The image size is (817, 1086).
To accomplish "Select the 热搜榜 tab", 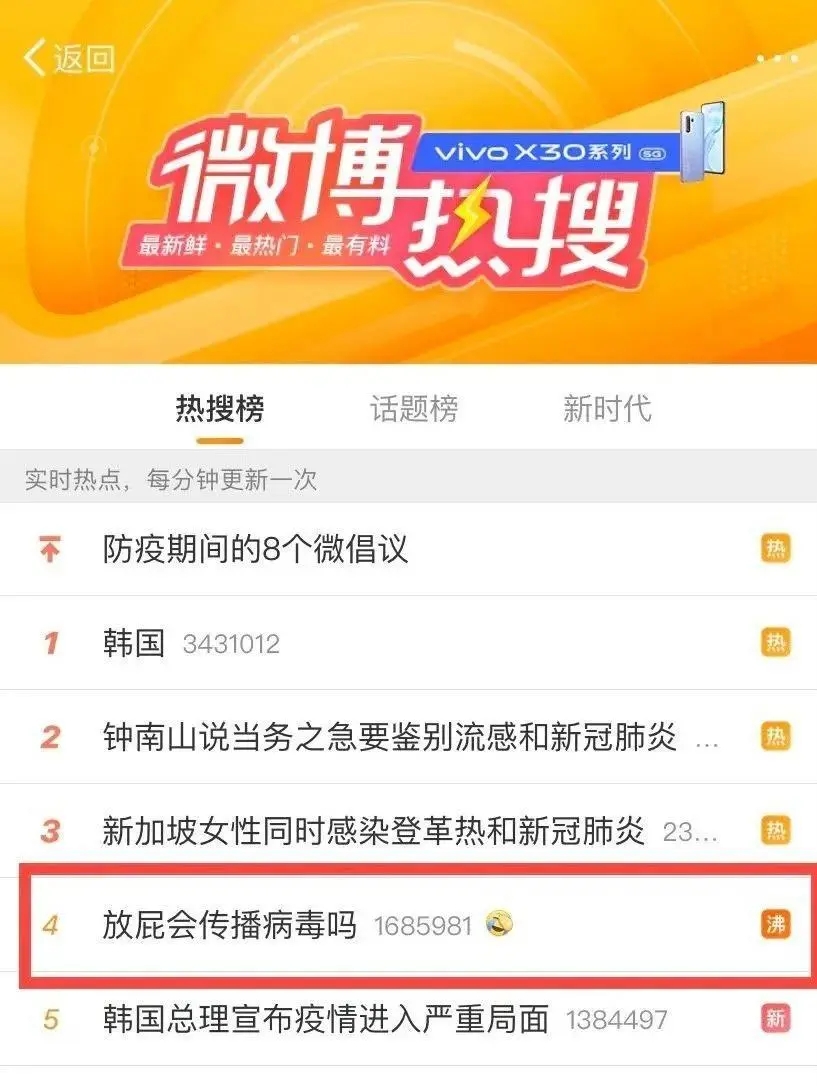I will [x=220, y=408].
